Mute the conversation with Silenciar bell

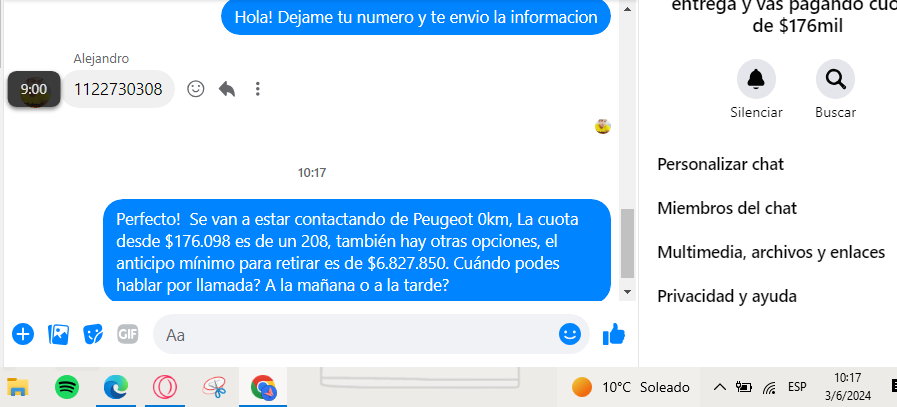(x=756, y=79)
